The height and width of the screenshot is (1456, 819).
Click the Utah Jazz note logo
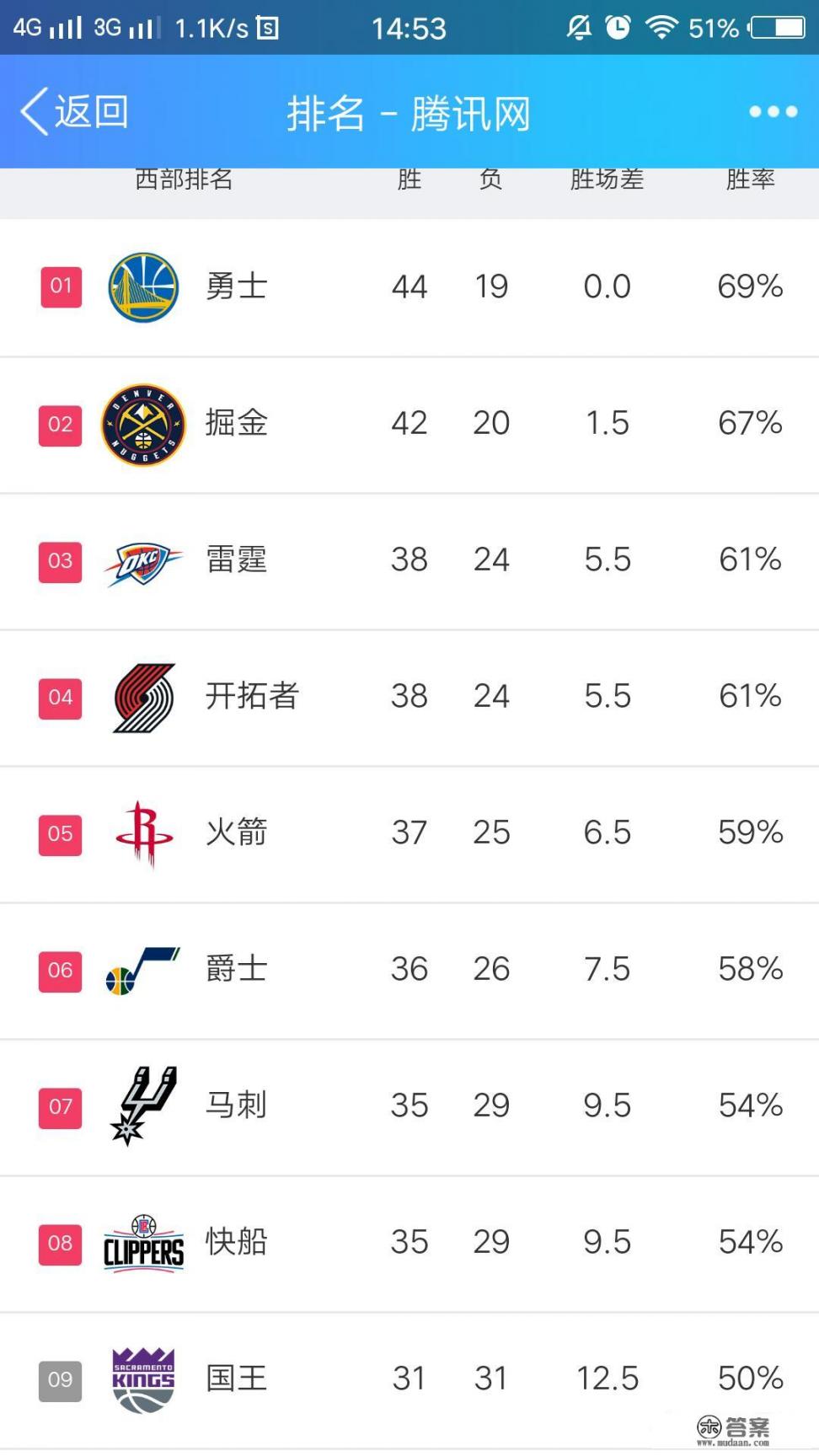pyautogui.click(x=143, y=969)
